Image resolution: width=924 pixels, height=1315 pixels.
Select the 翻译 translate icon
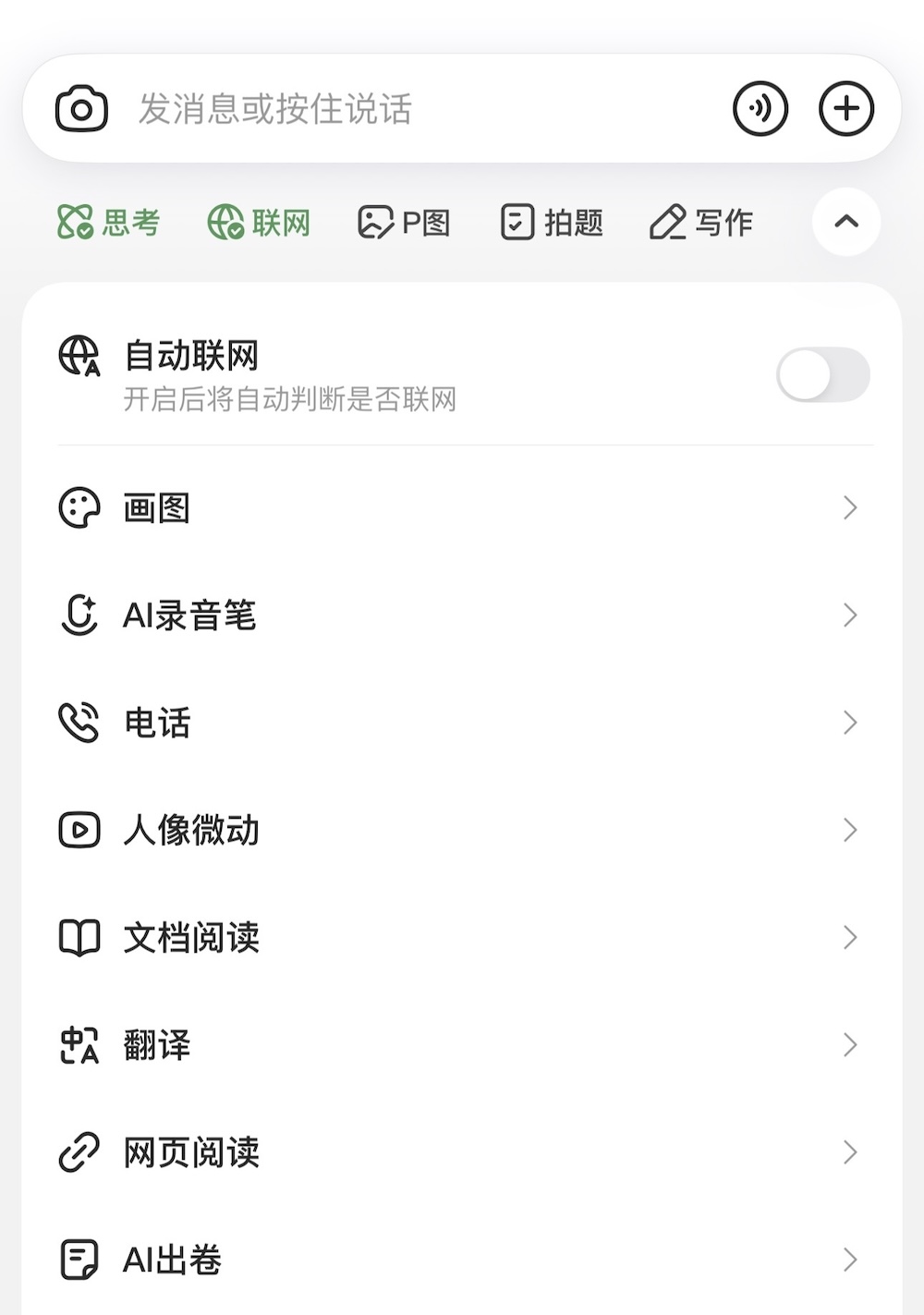(79, 1045)
